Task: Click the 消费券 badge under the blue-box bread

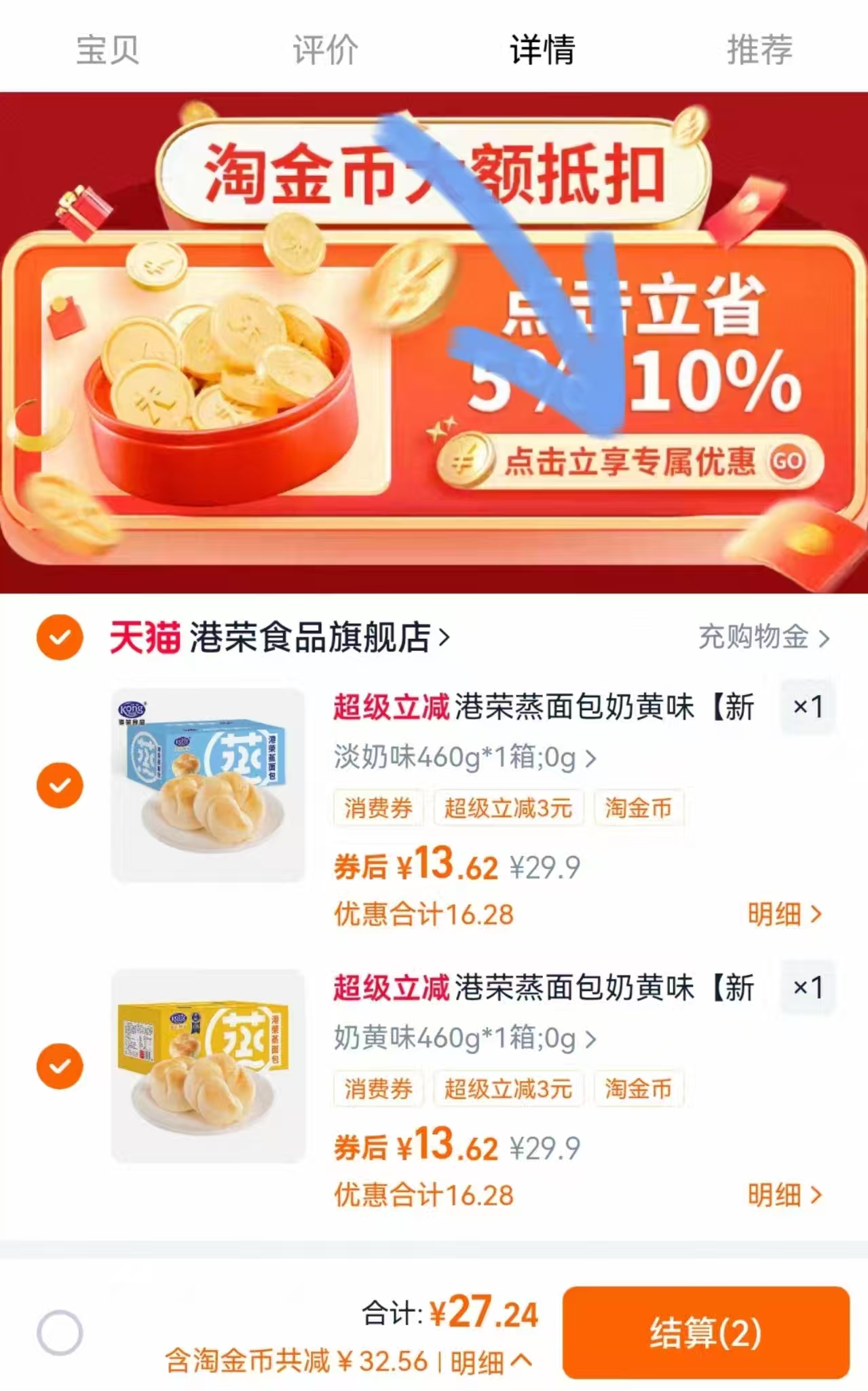Action: point(377,808)
